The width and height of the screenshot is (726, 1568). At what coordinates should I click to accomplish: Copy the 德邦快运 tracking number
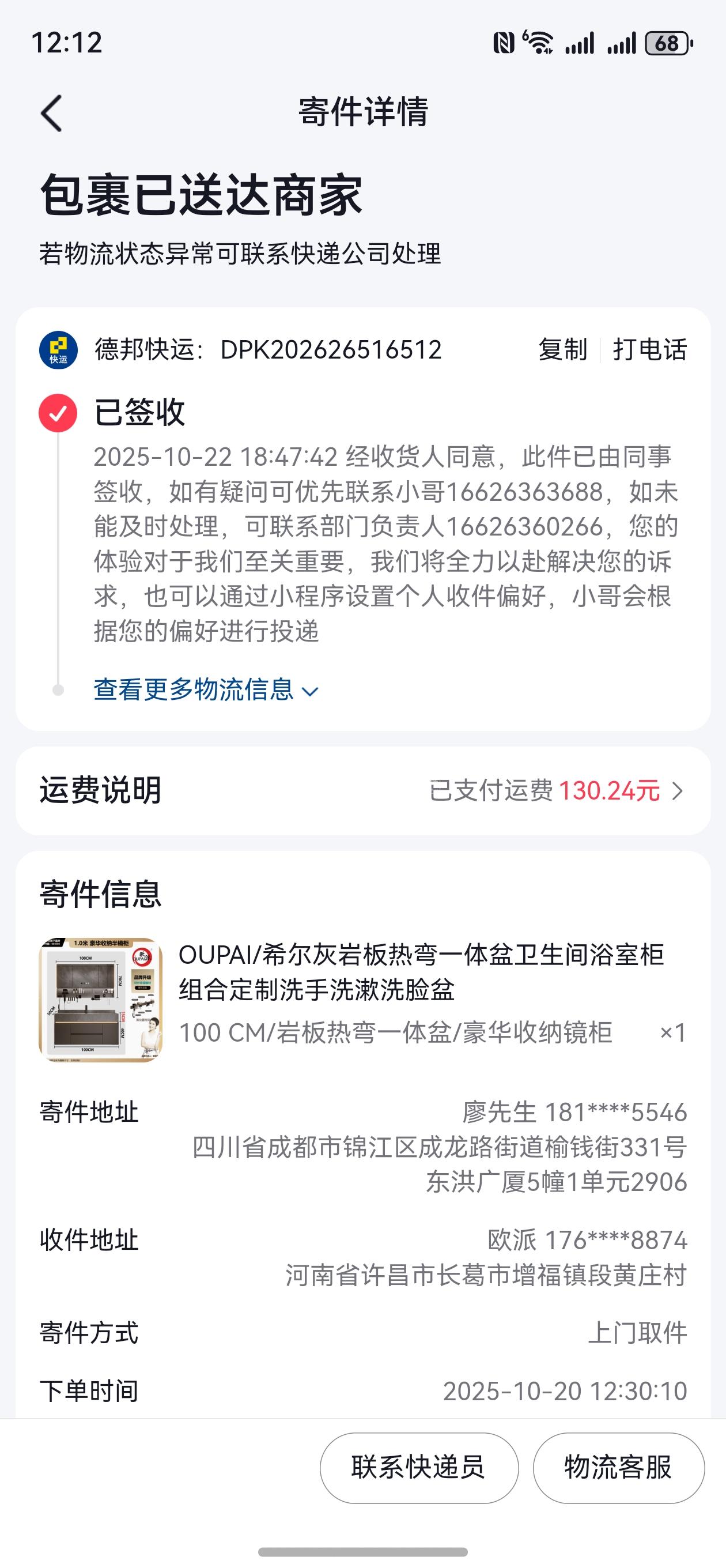click(x=562, y=349)
